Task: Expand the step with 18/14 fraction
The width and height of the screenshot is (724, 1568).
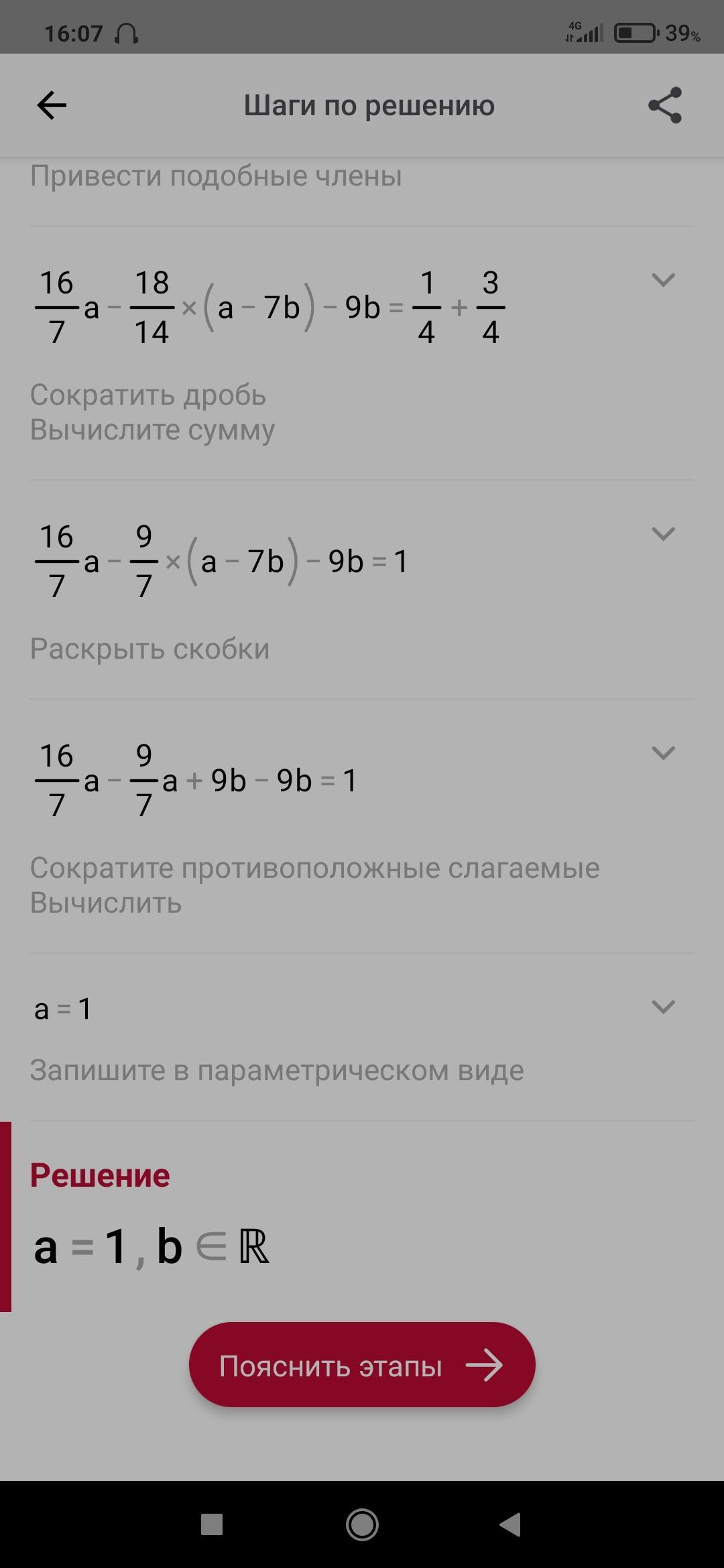Action: click(663, 280)
